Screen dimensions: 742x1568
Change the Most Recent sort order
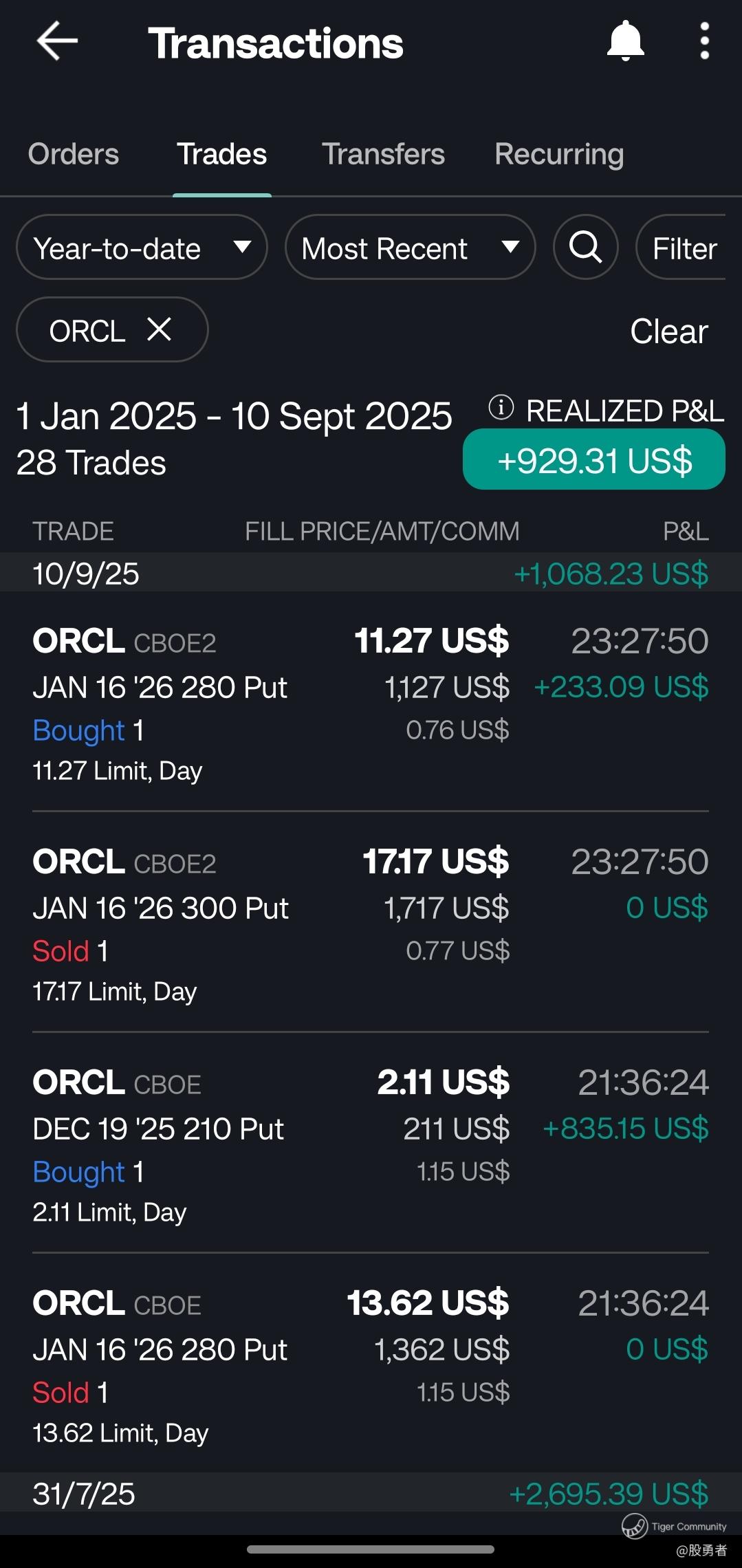410,248
